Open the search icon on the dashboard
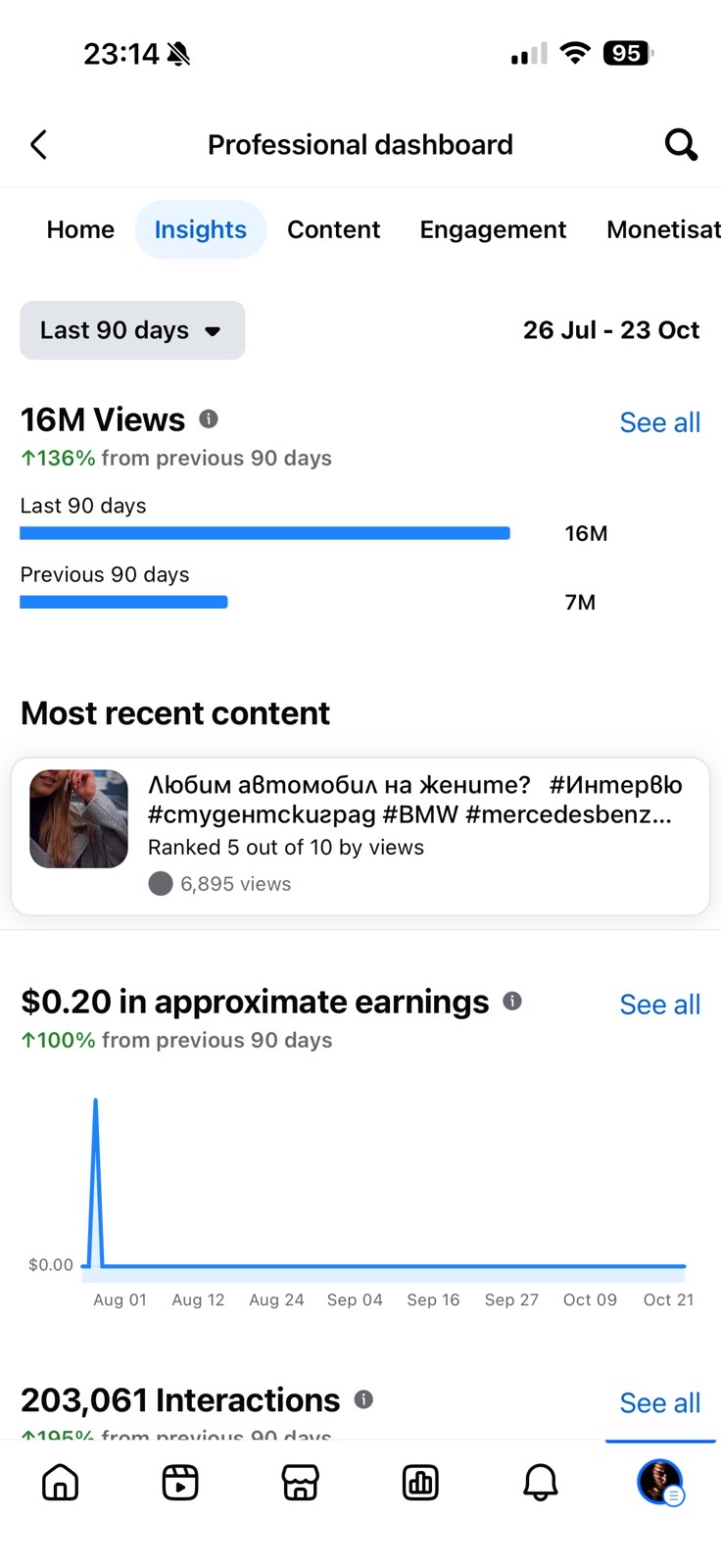This screenshot has width=721, height=1568. [681, 144]
